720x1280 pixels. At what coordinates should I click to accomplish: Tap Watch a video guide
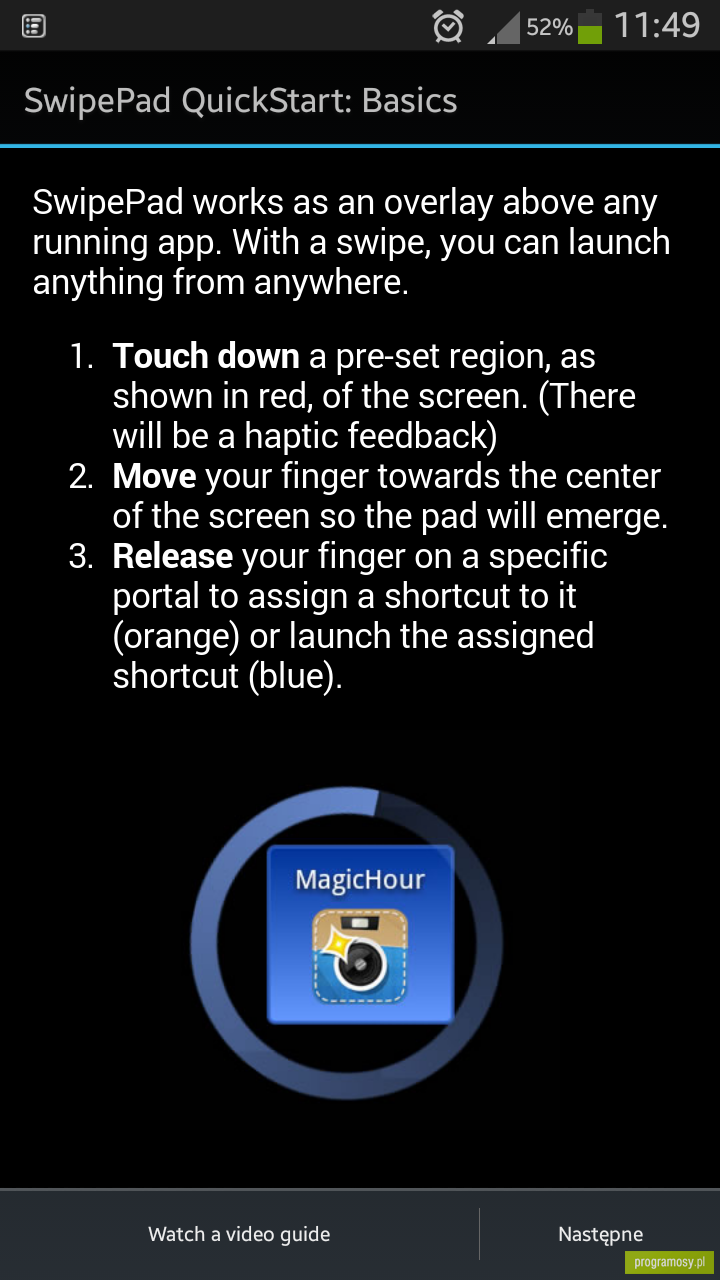(x=239, y=1234)
